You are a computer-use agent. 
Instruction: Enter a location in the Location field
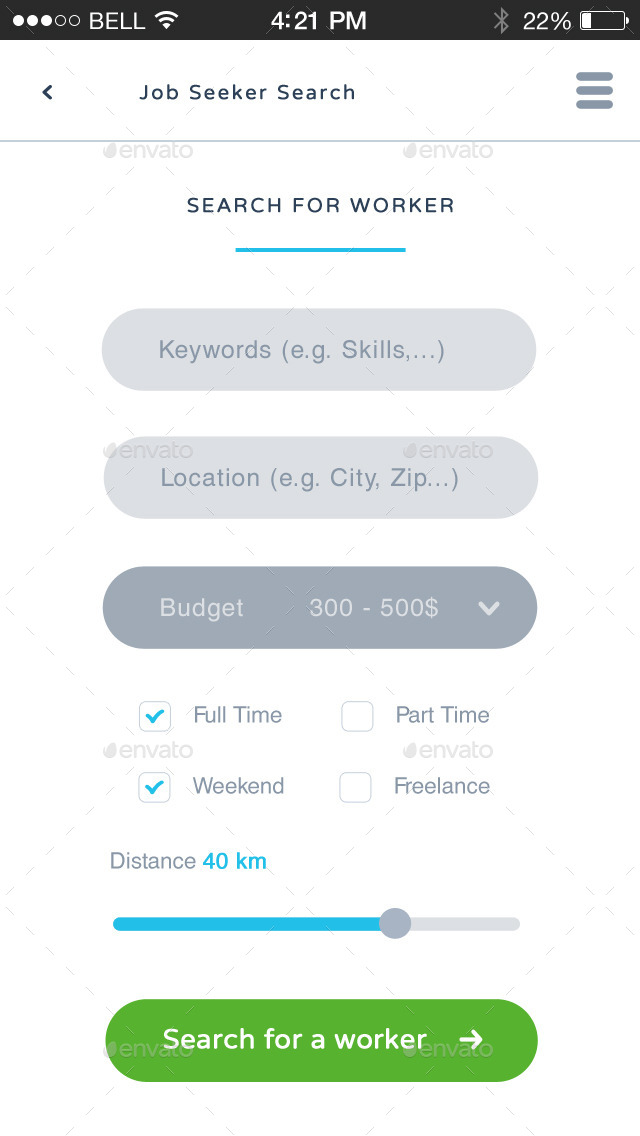click(x=320, y=478)
